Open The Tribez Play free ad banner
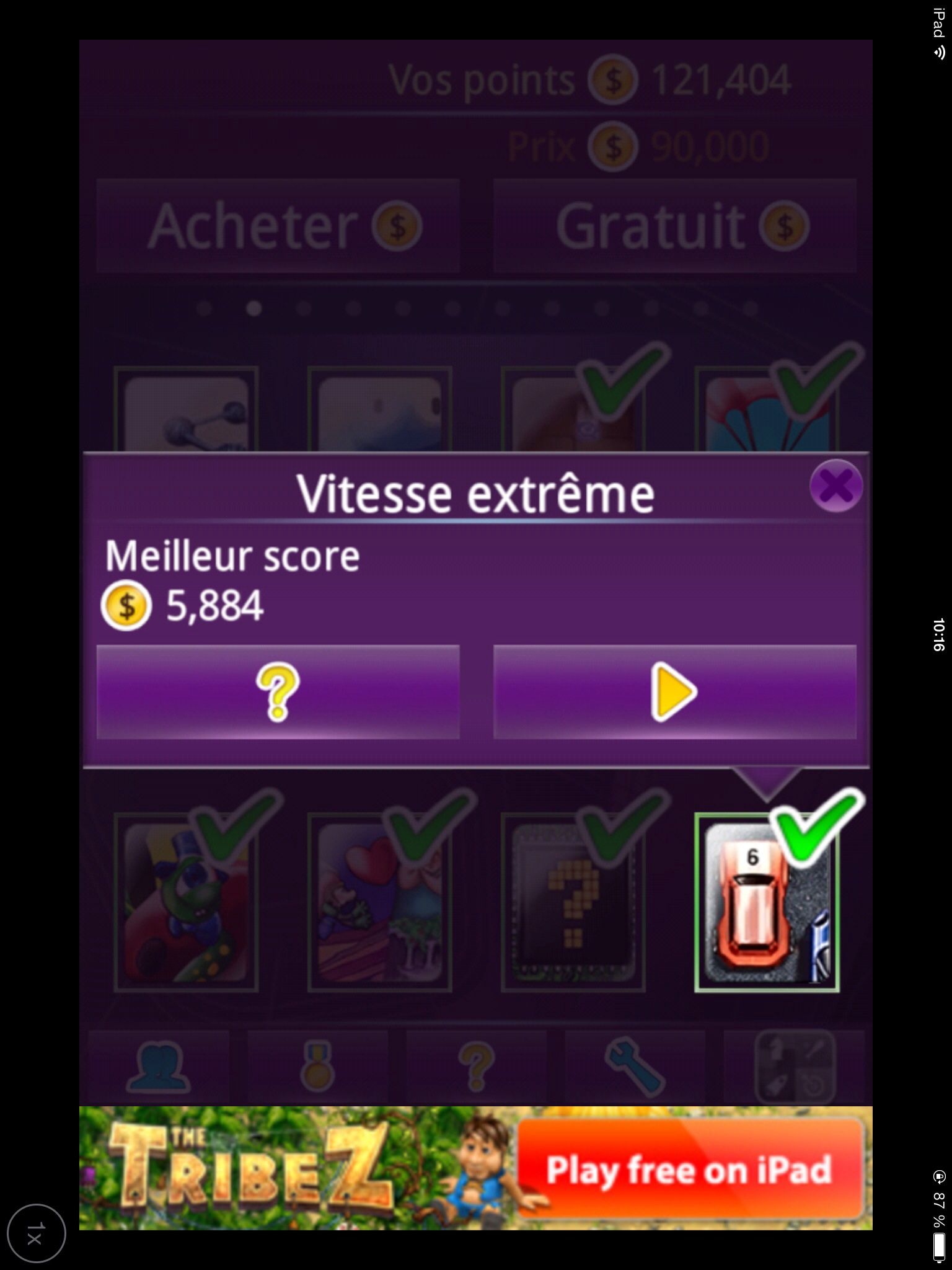 689,1170
